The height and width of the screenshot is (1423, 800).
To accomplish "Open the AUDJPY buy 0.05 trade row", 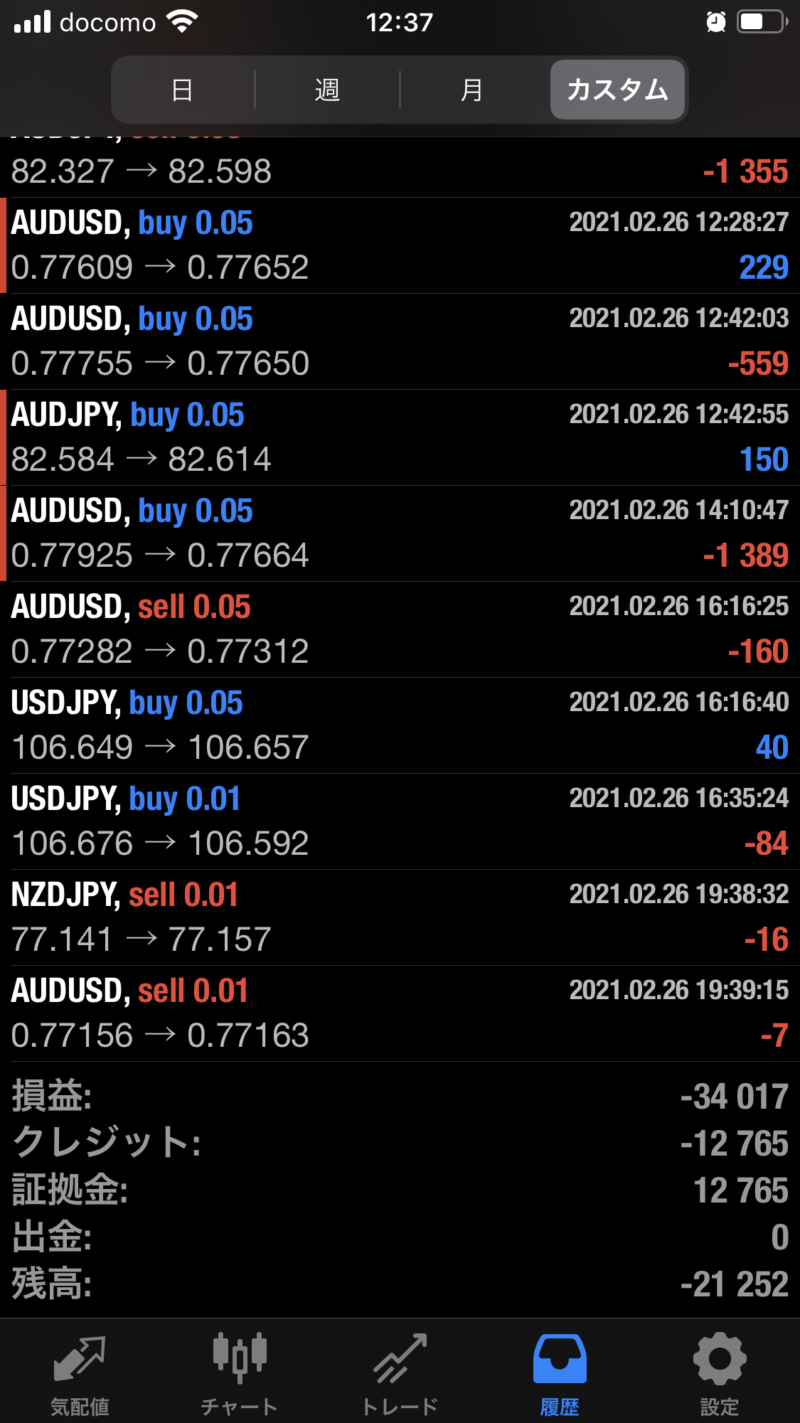I will [400, 437].
